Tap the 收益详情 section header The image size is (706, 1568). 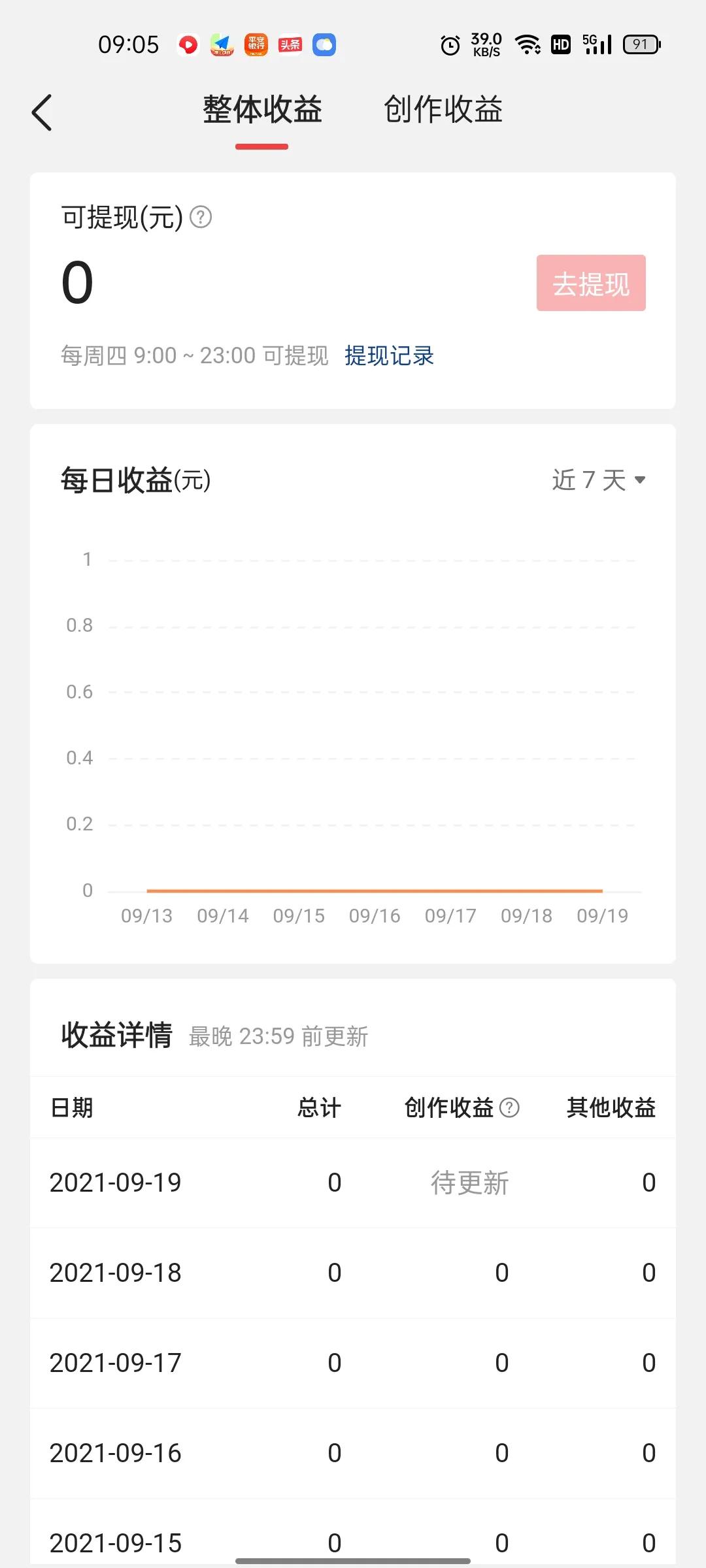[x=117, y=1034]
